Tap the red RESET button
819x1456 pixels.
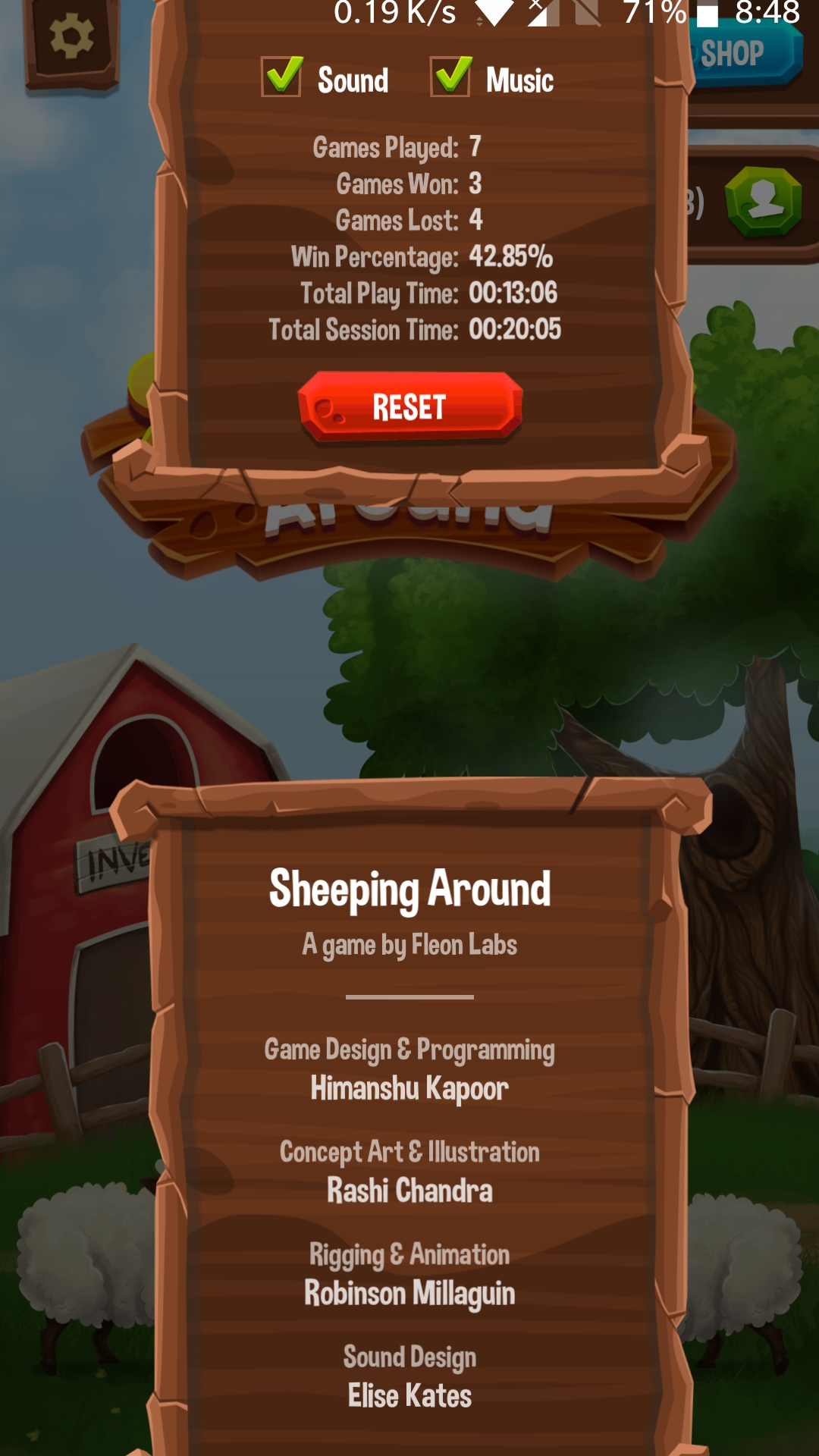pos(410,407)
